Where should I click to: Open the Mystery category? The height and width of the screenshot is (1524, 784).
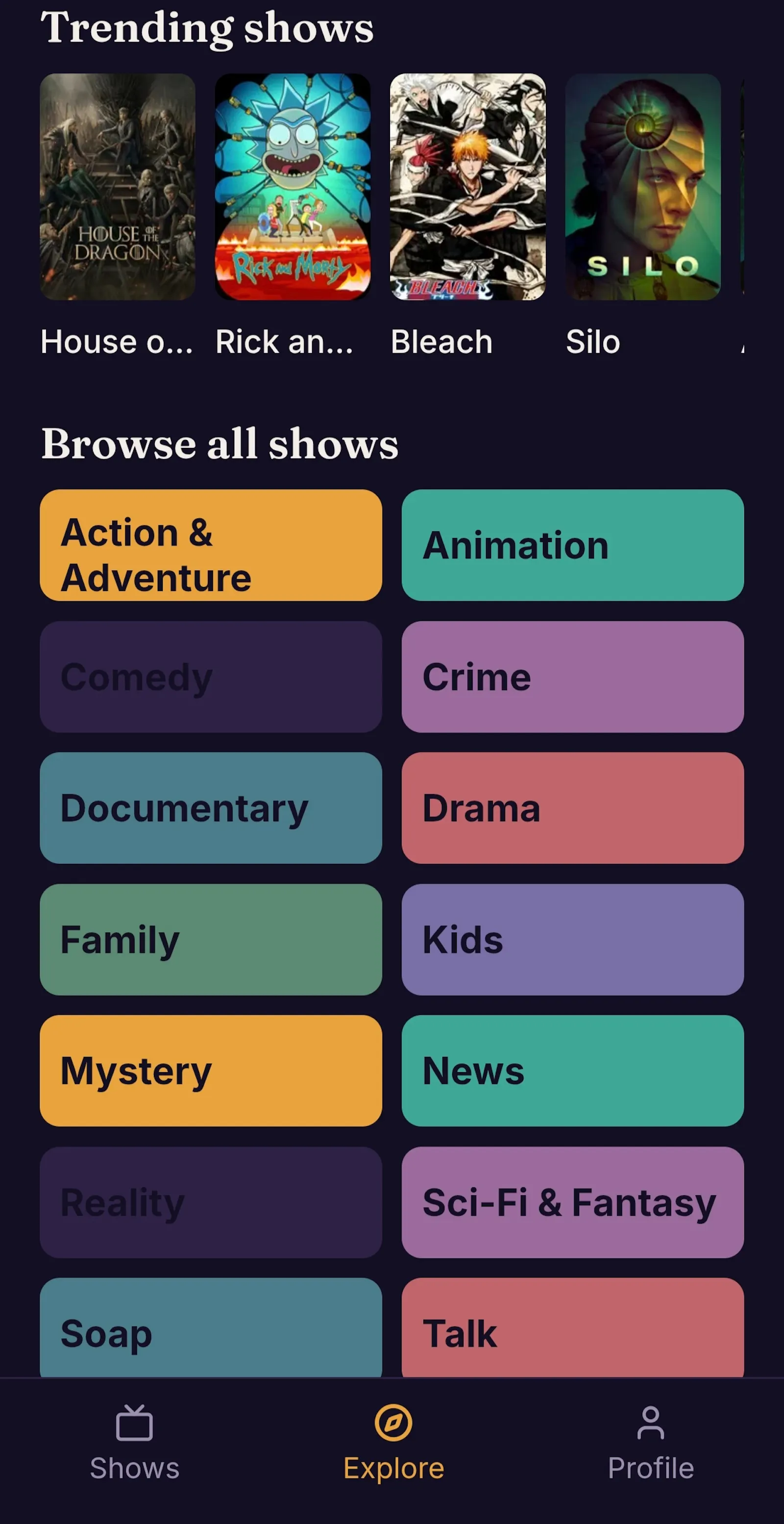click(x=211, y=1071)
